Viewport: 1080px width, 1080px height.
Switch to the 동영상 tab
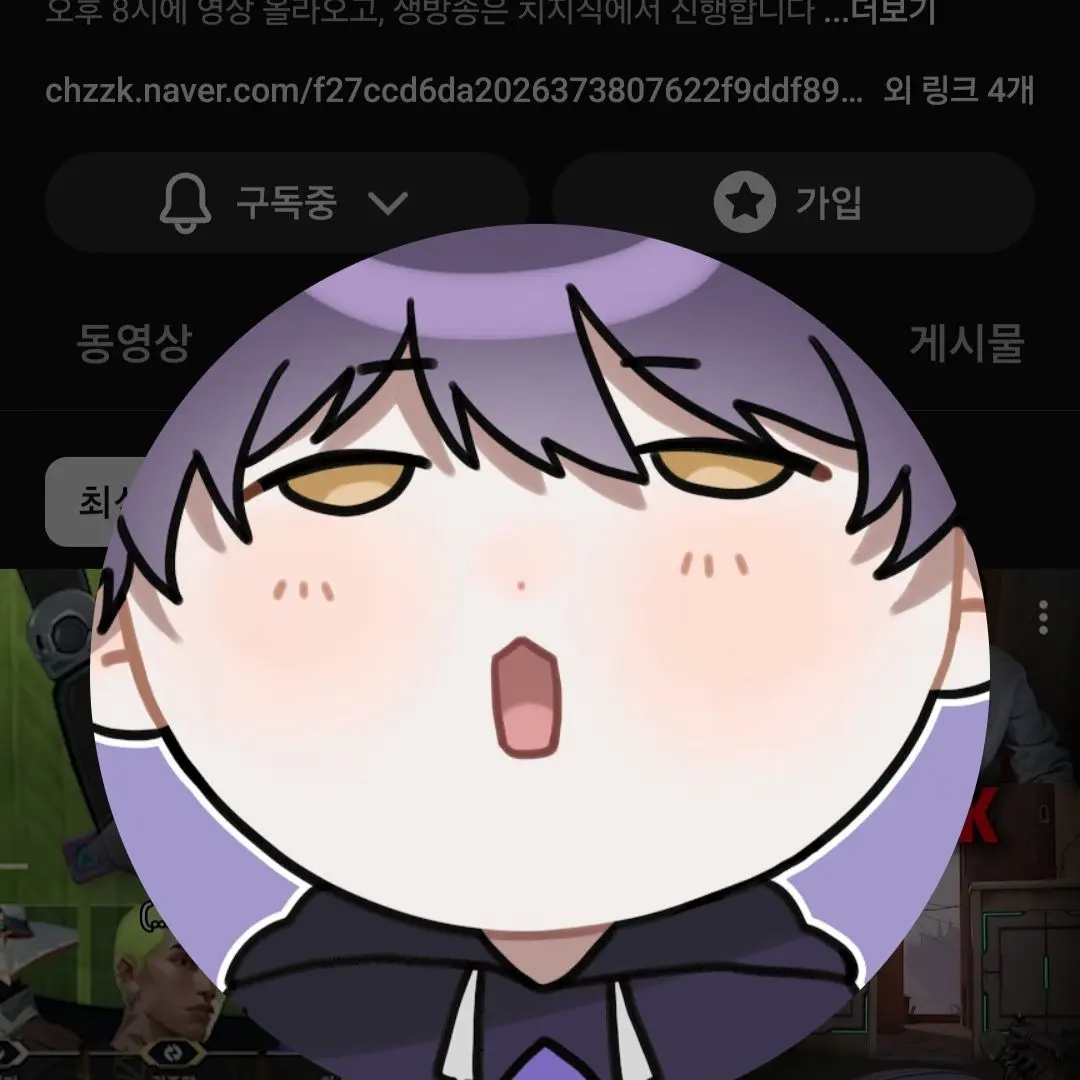(x=133, y=343)
